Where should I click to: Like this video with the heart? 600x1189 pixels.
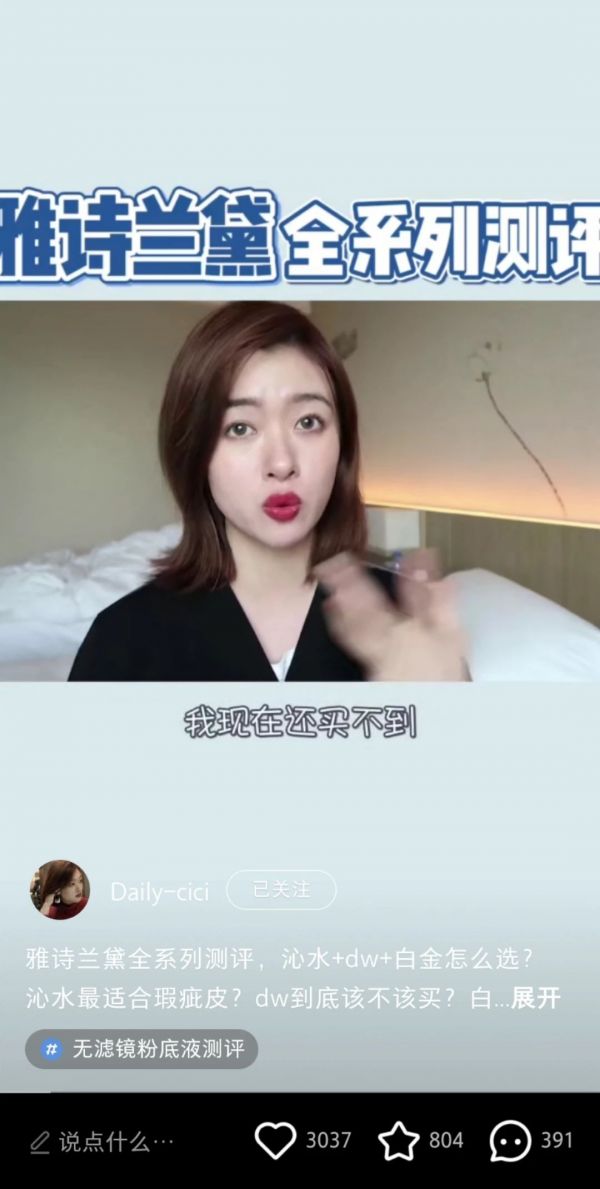pyautogui.click(x=276, y=1141)
